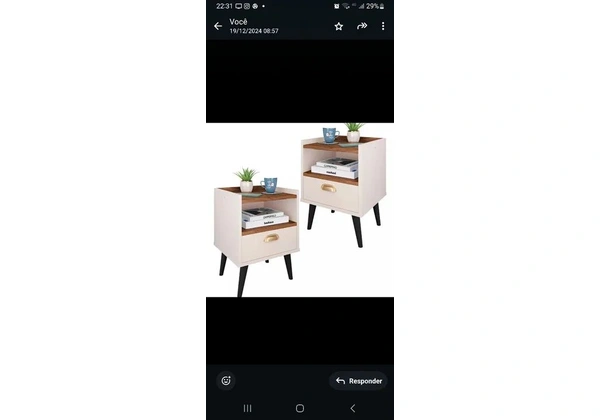Forward this image

point(362,26)
